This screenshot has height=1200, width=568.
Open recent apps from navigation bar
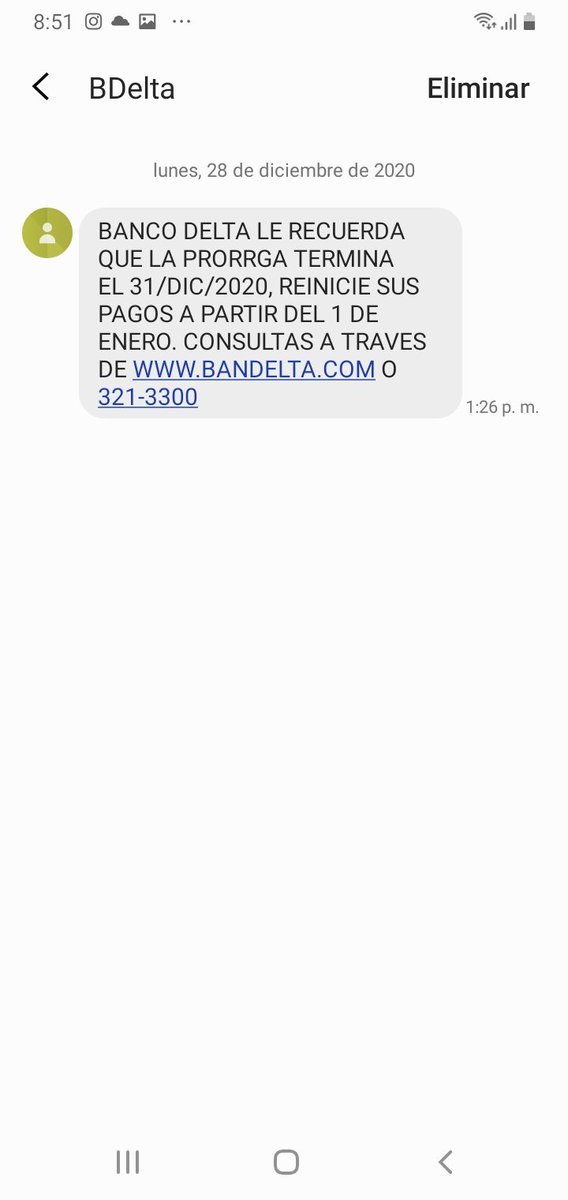pyautogui.click(x=128, y=1161)
